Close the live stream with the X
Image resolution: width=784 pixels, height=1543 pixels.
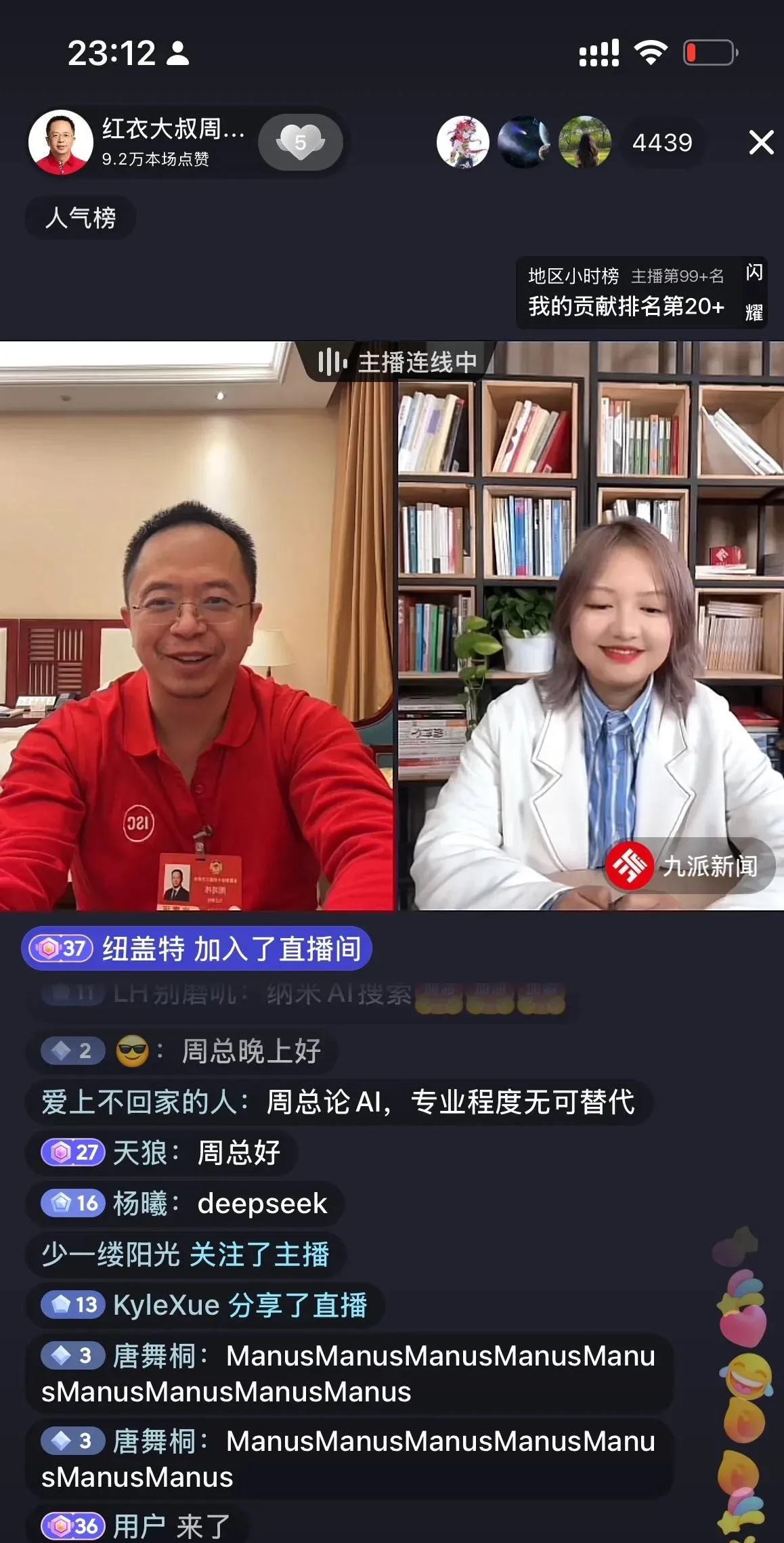pos(761,142)
